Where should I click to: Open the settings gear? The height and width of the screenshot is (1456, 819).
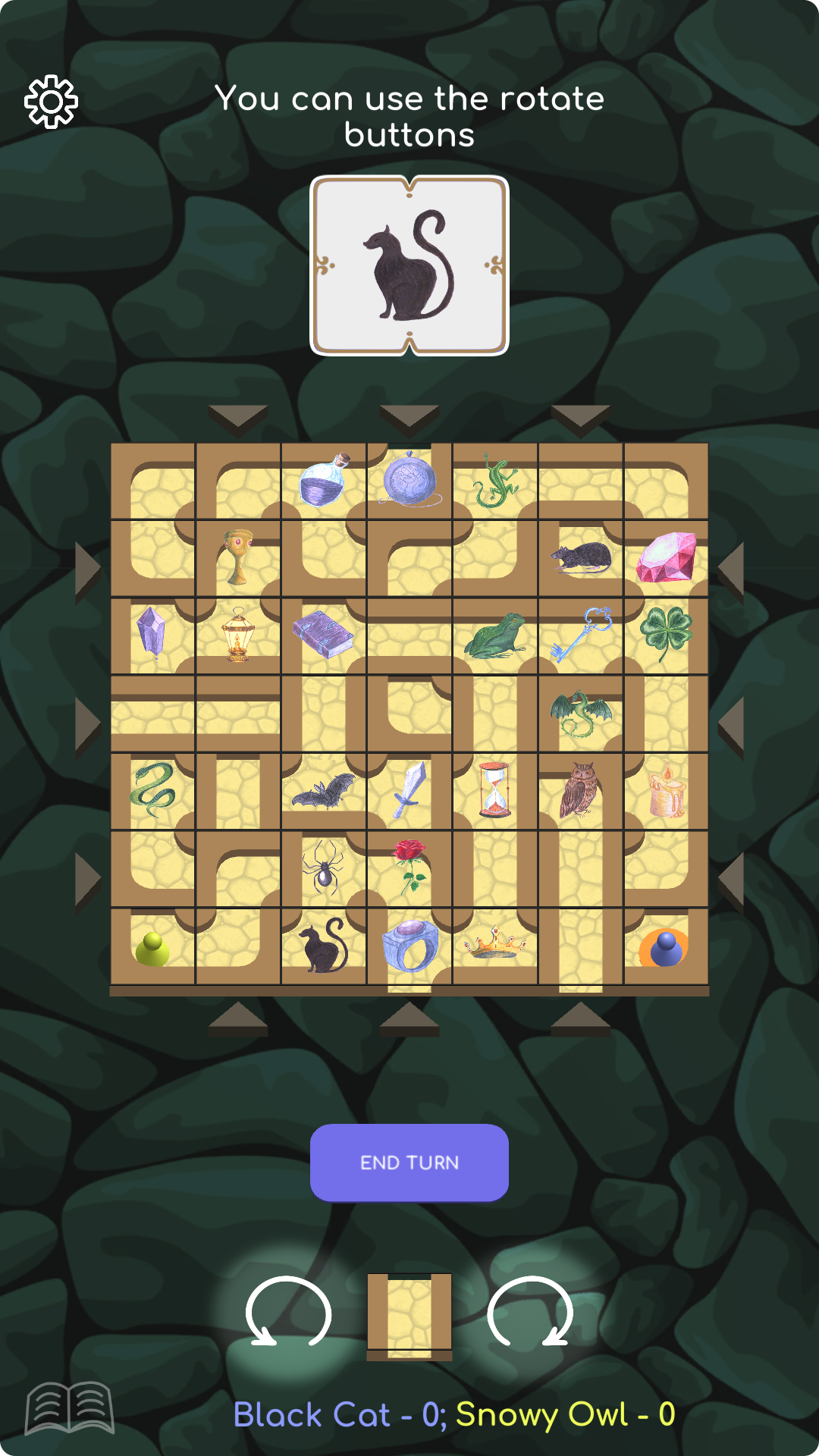click(x=52, y=102)
